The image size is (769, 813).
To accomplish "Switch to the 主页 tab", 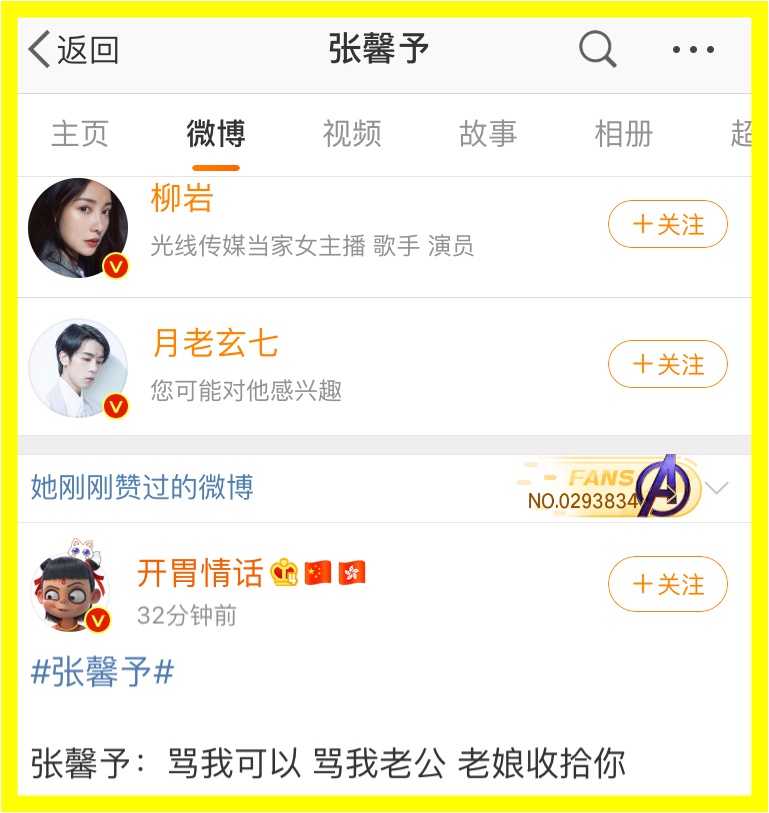I will (x=80, y=134).
